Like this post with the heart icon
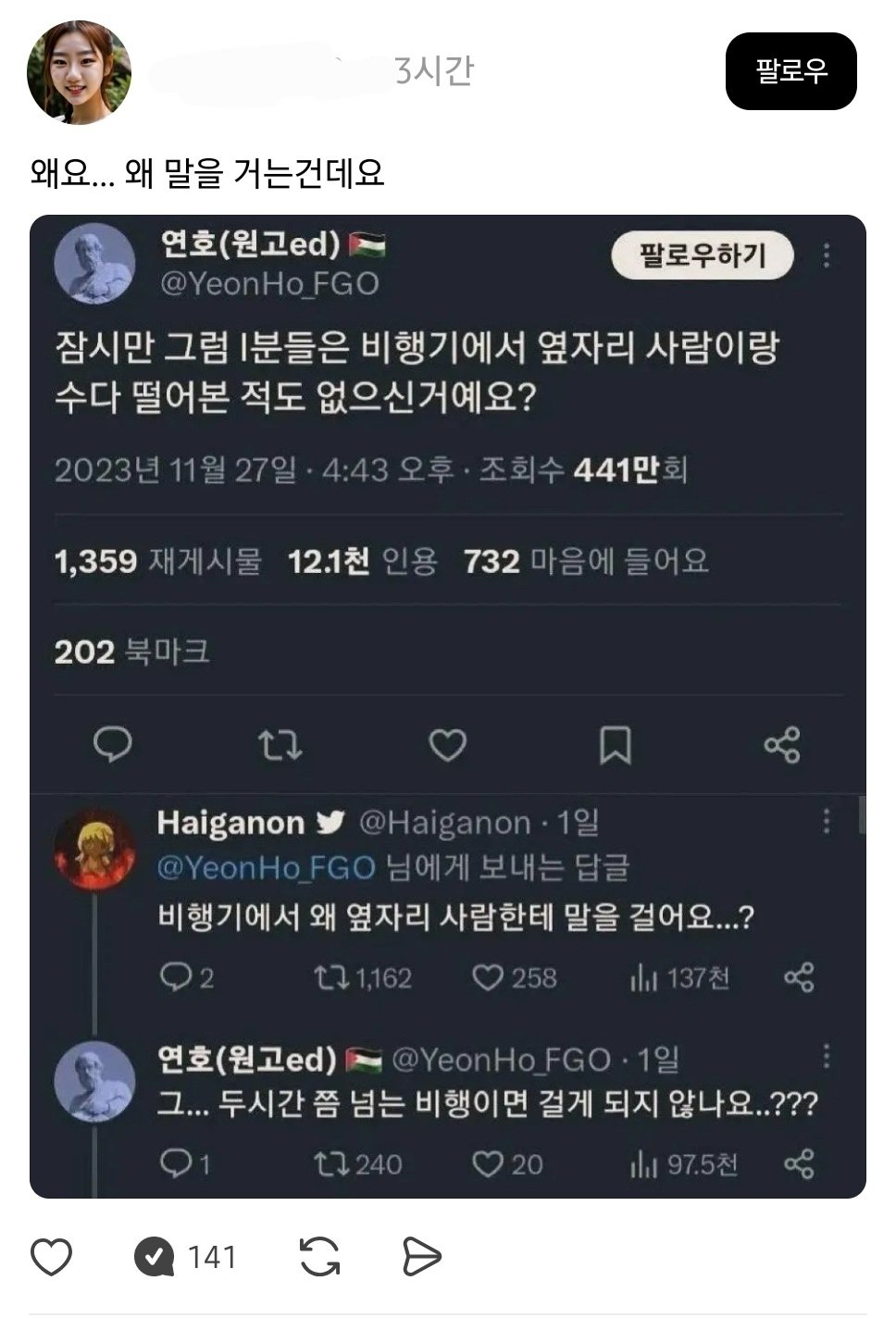 (52, 1257)
